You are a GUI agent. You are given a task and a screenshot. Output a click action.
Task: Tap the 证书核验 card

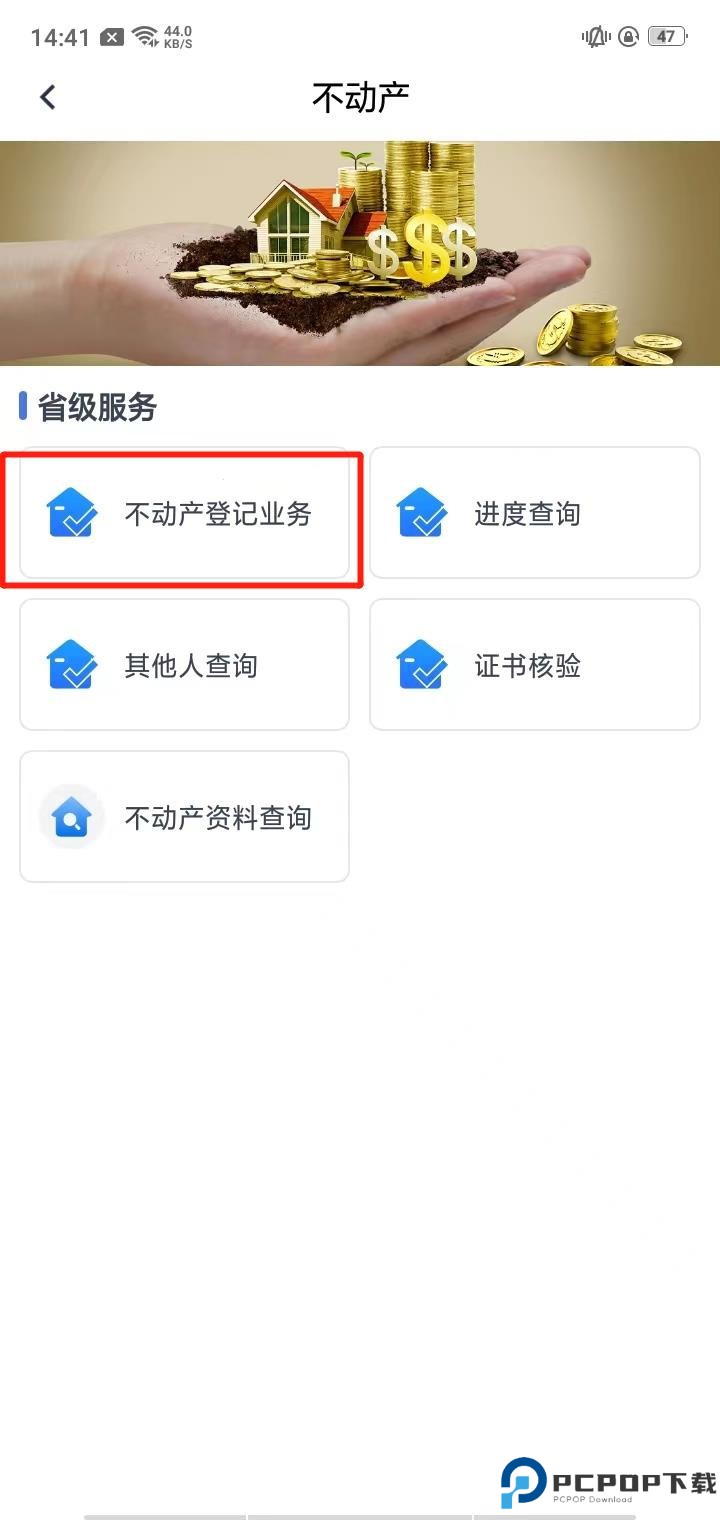coord(534,666)
